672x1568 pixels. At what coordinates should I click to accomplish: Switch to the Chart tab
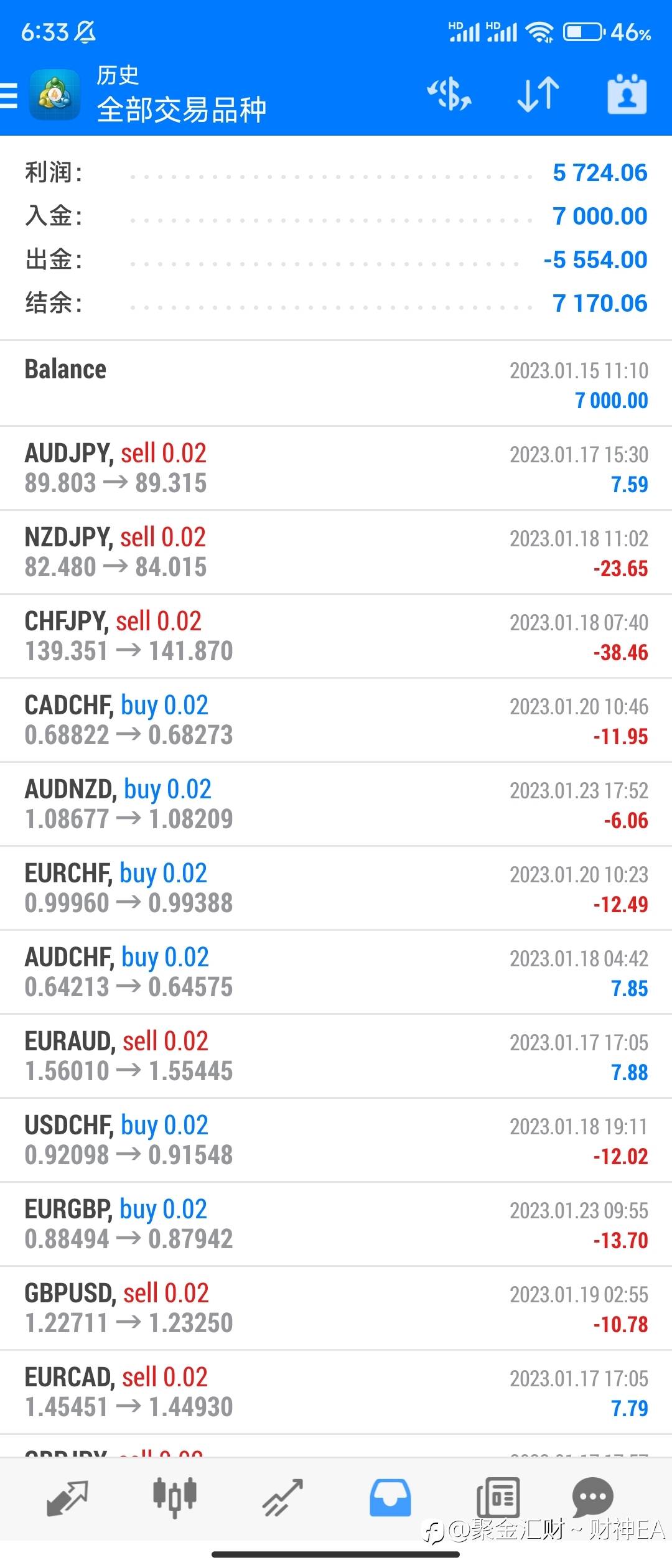point(175,1498)
